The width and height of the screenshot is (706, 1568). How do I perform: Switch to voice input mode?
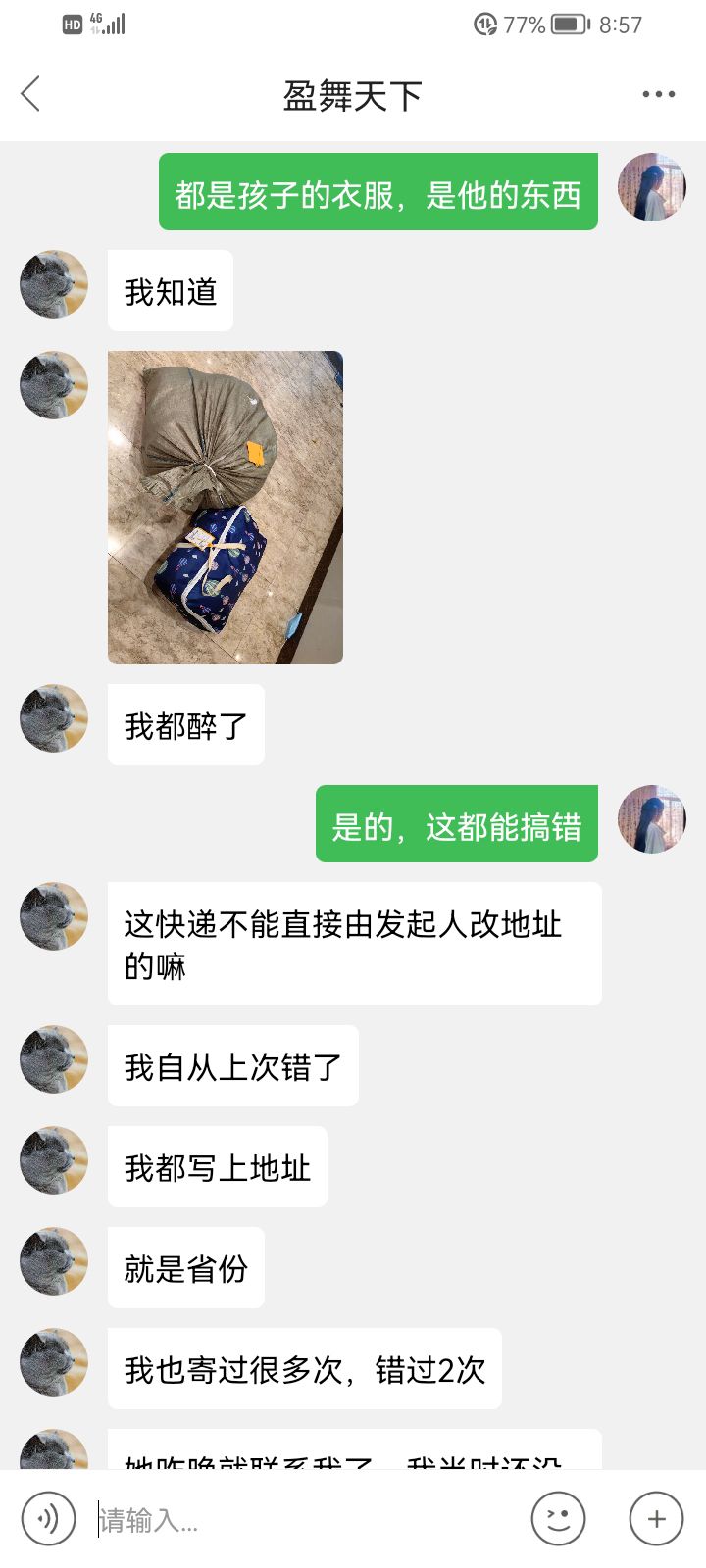click(48, 1519)
